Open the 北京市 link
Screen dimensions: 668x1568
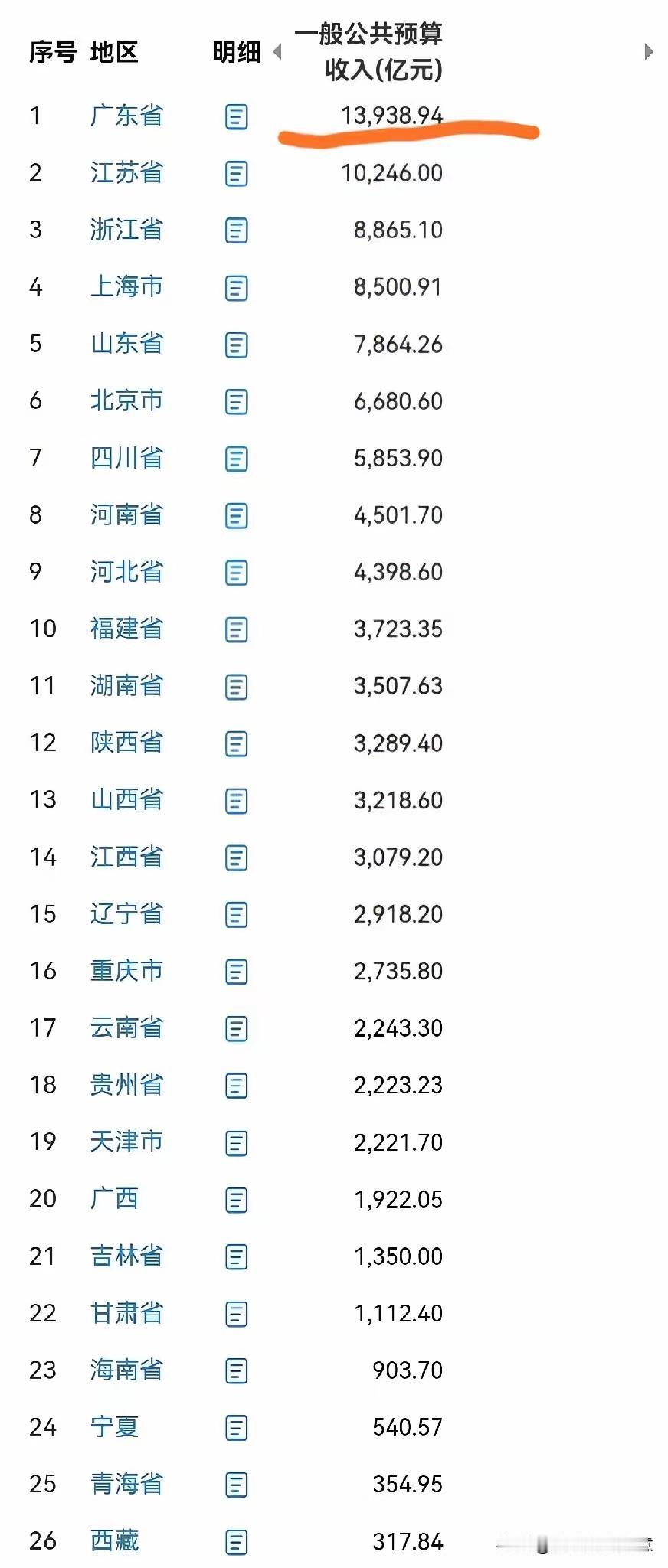coord(126,401)
